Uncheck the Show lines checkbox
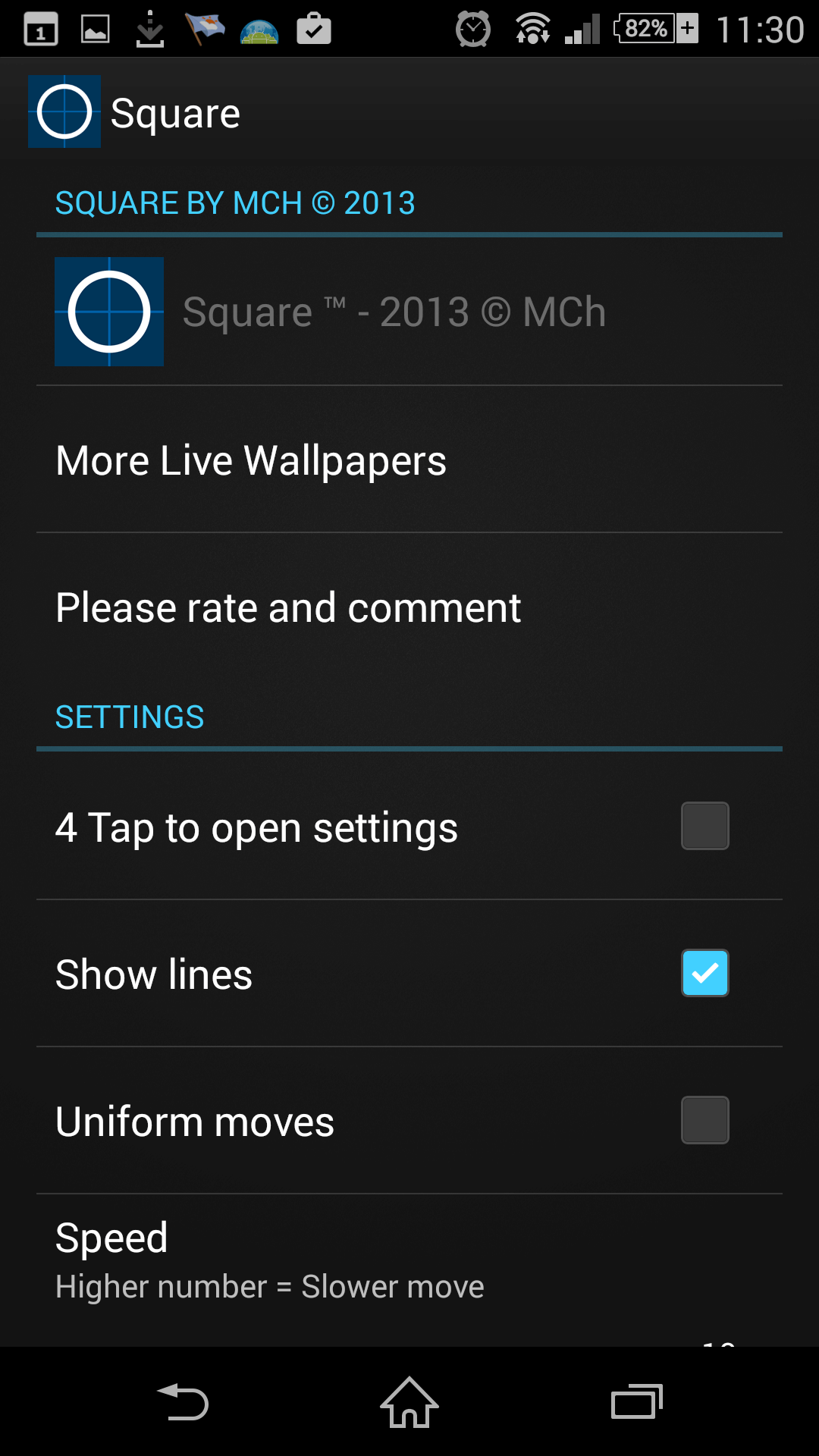 tap(704, 973)
